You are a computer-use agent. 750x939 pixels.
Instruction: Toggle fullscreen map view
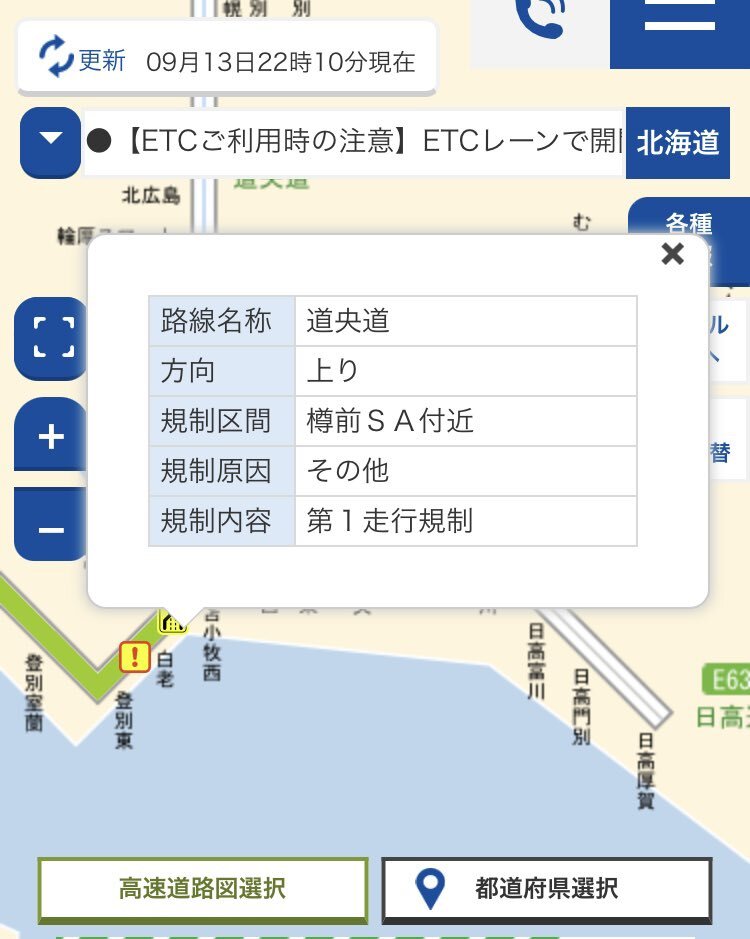(51, 338)
